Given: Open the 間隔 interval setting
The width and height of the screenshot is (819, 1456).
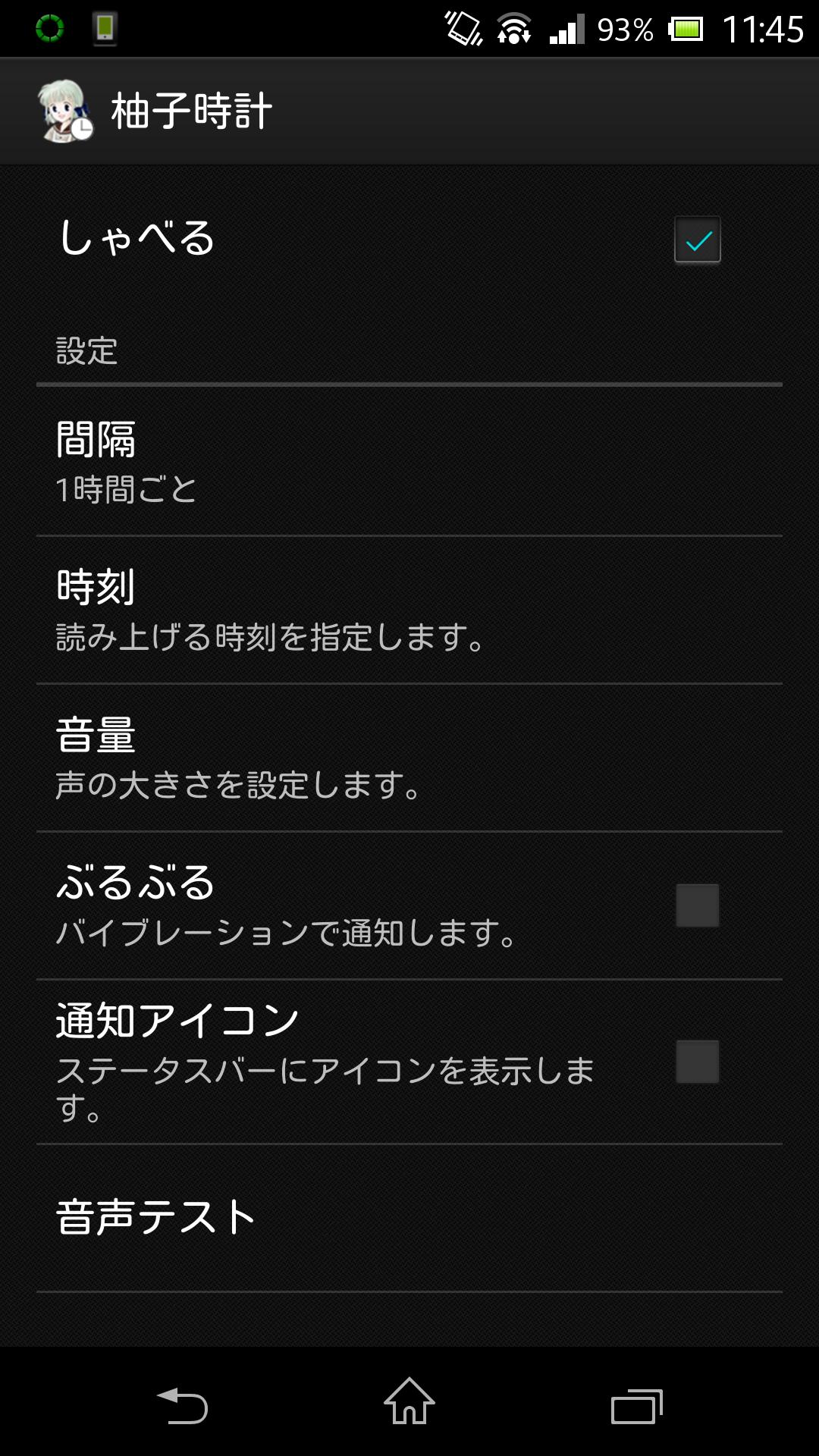Looking at the screenshot, I should pyautogui.click(x=409, y=461).
